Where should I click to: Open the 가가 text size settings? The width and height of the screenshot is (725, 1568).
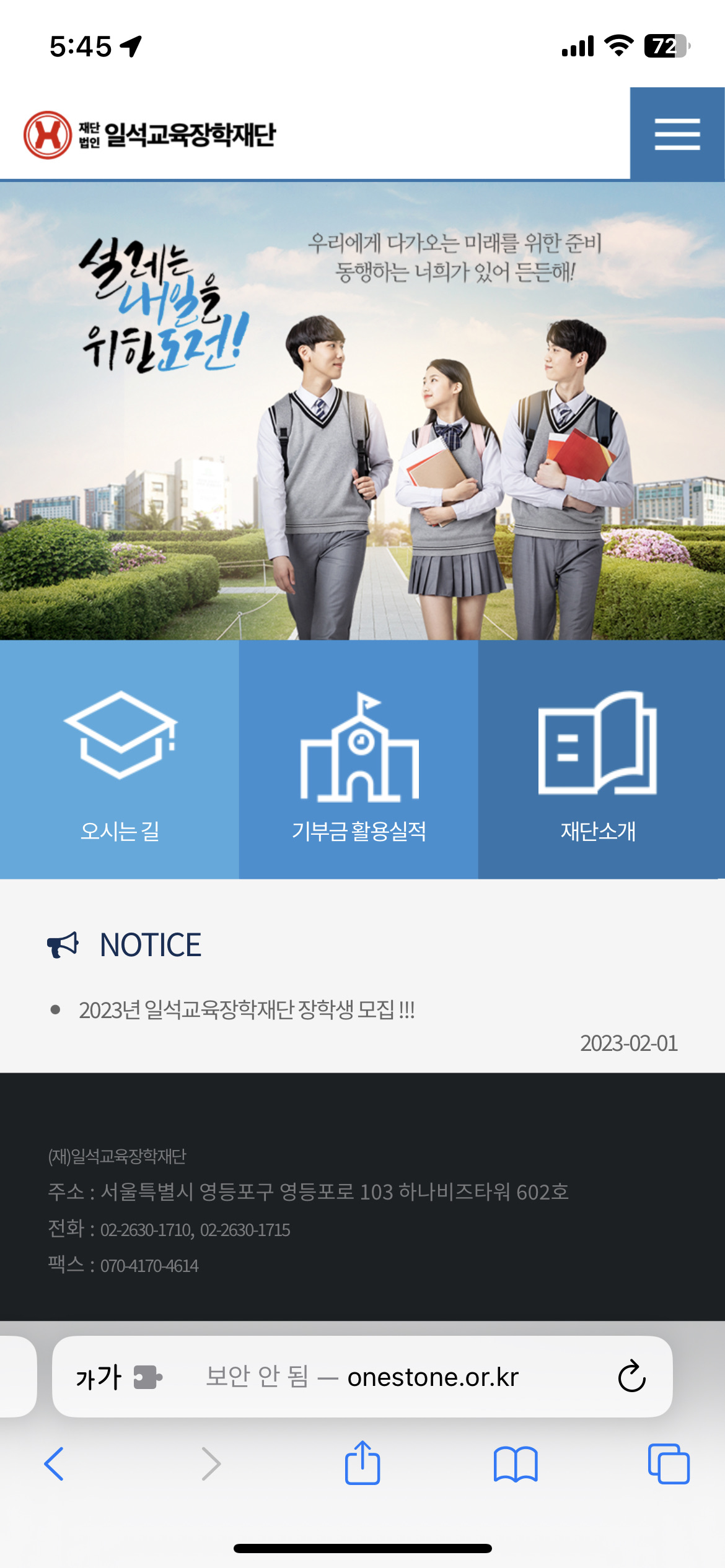[x=99, y=1377]
